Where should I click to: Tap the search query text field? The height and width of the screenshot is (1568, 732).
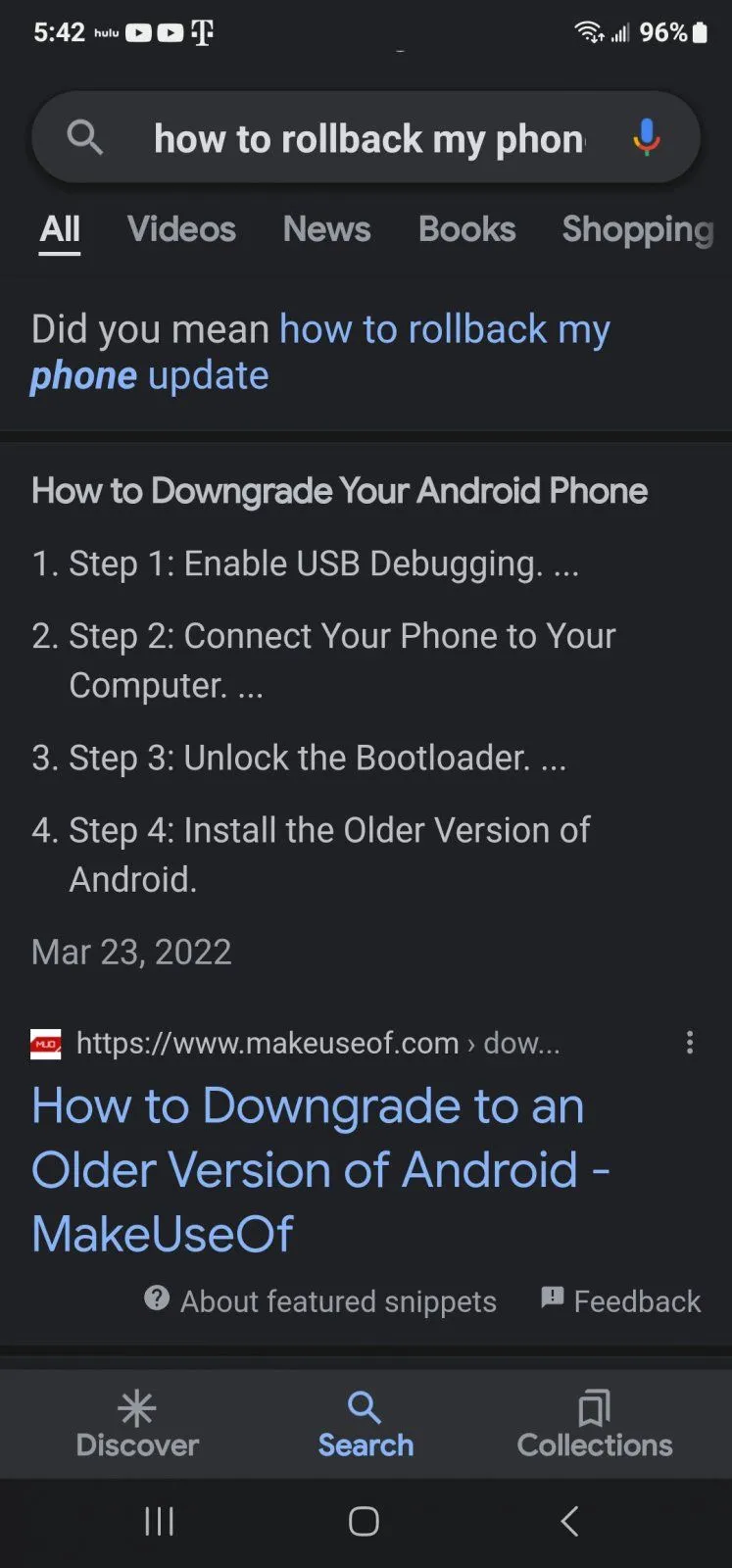368,139
